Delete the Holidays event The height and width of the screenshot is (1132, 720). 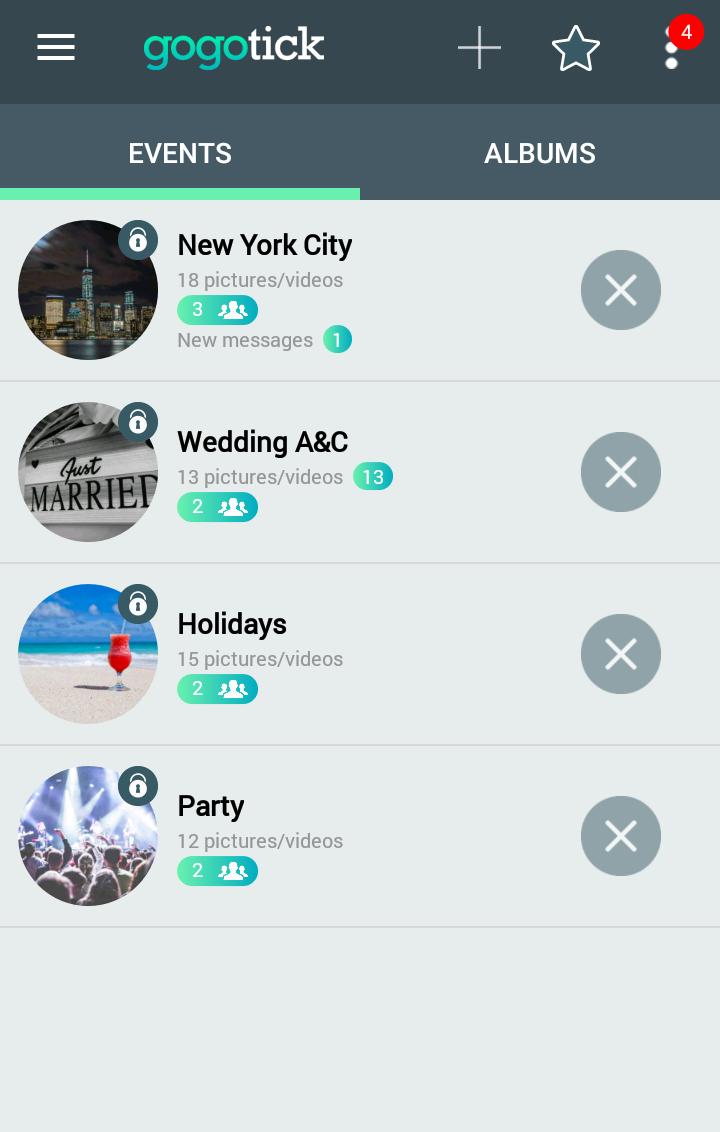(621, 654)
